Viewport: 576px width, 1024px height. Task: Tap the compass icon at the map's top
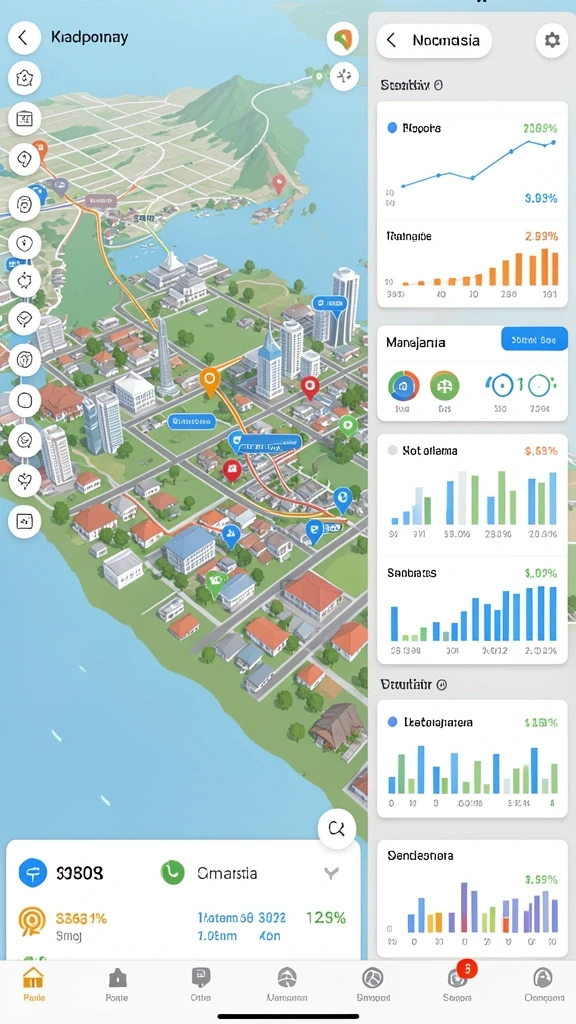(343, 39)
